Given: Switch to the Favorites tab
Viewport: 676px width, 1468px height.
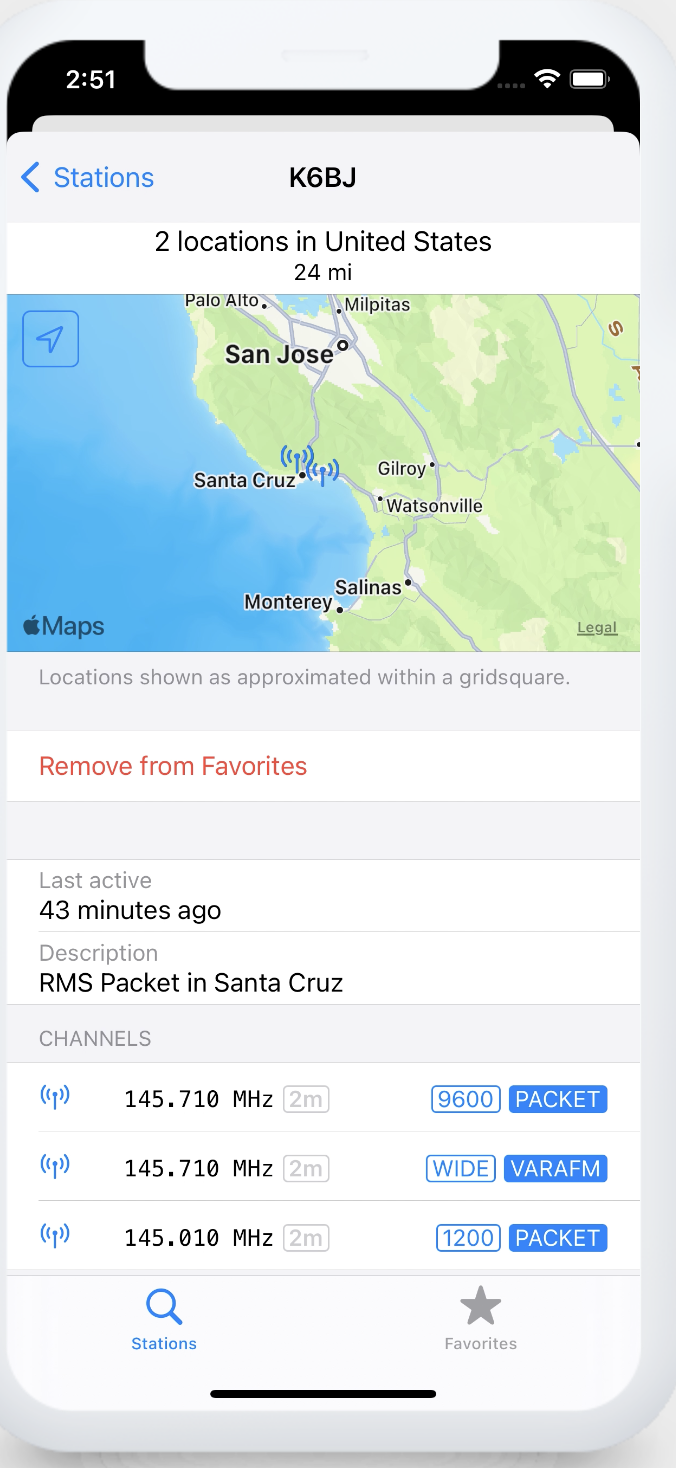Looking at the screenshot, I should point(481,1319).
